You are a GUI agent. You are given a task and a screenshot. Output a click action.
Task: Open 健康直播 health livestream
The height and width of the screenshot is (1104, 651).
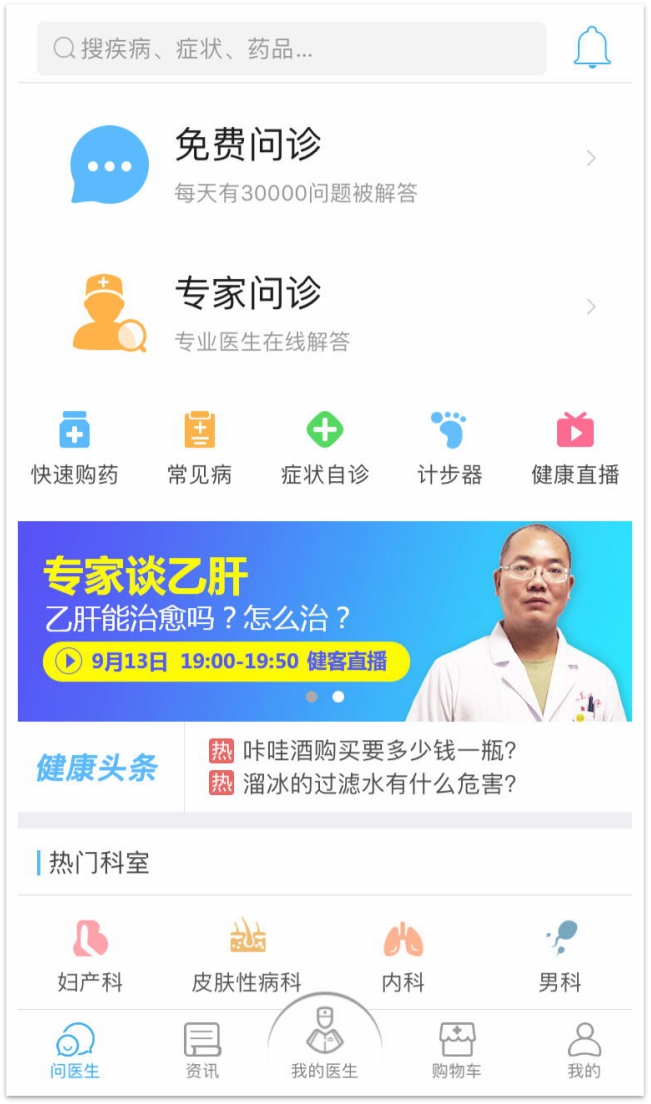click(x=575, y=449)
